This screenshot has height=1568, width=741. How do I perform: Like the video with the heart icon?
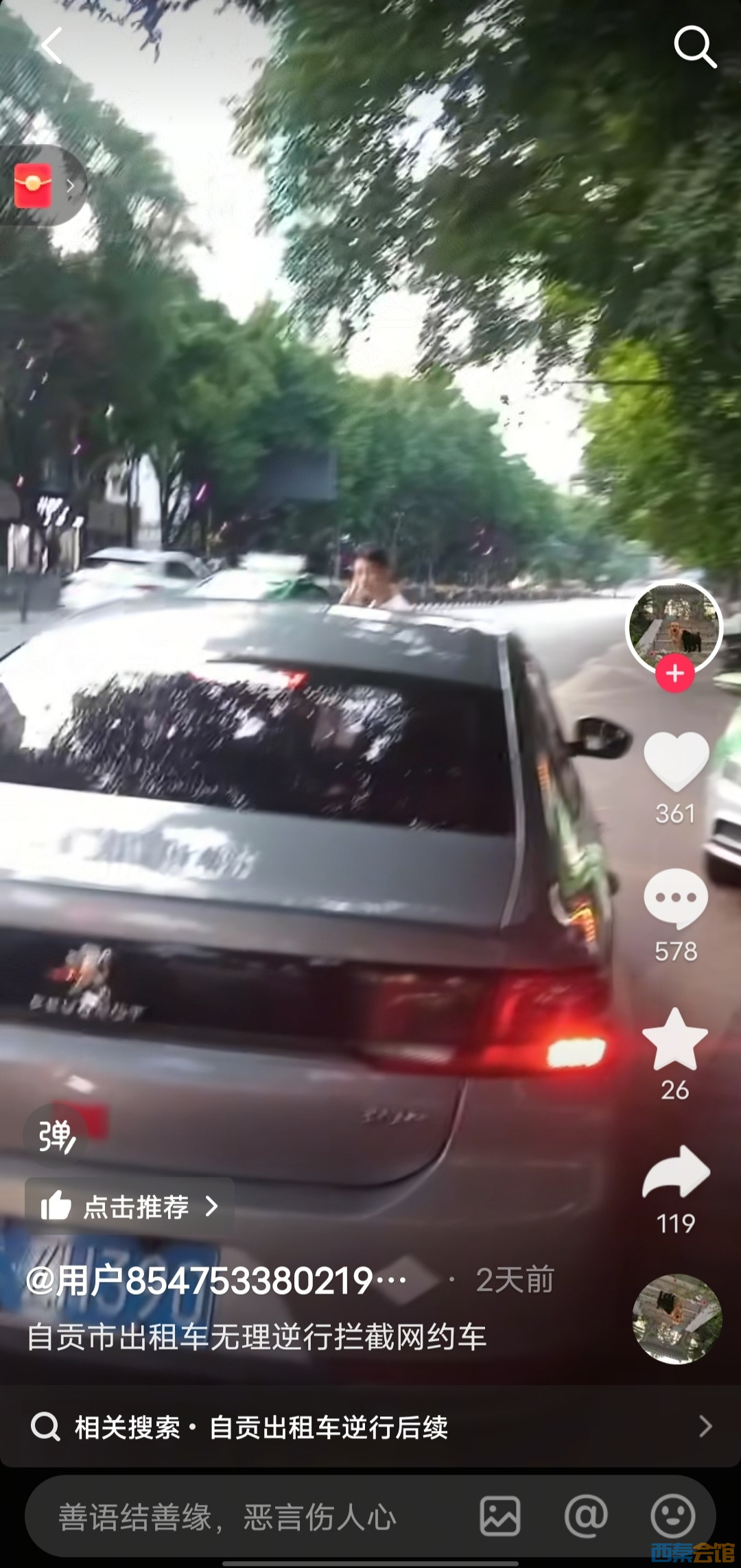676,761
